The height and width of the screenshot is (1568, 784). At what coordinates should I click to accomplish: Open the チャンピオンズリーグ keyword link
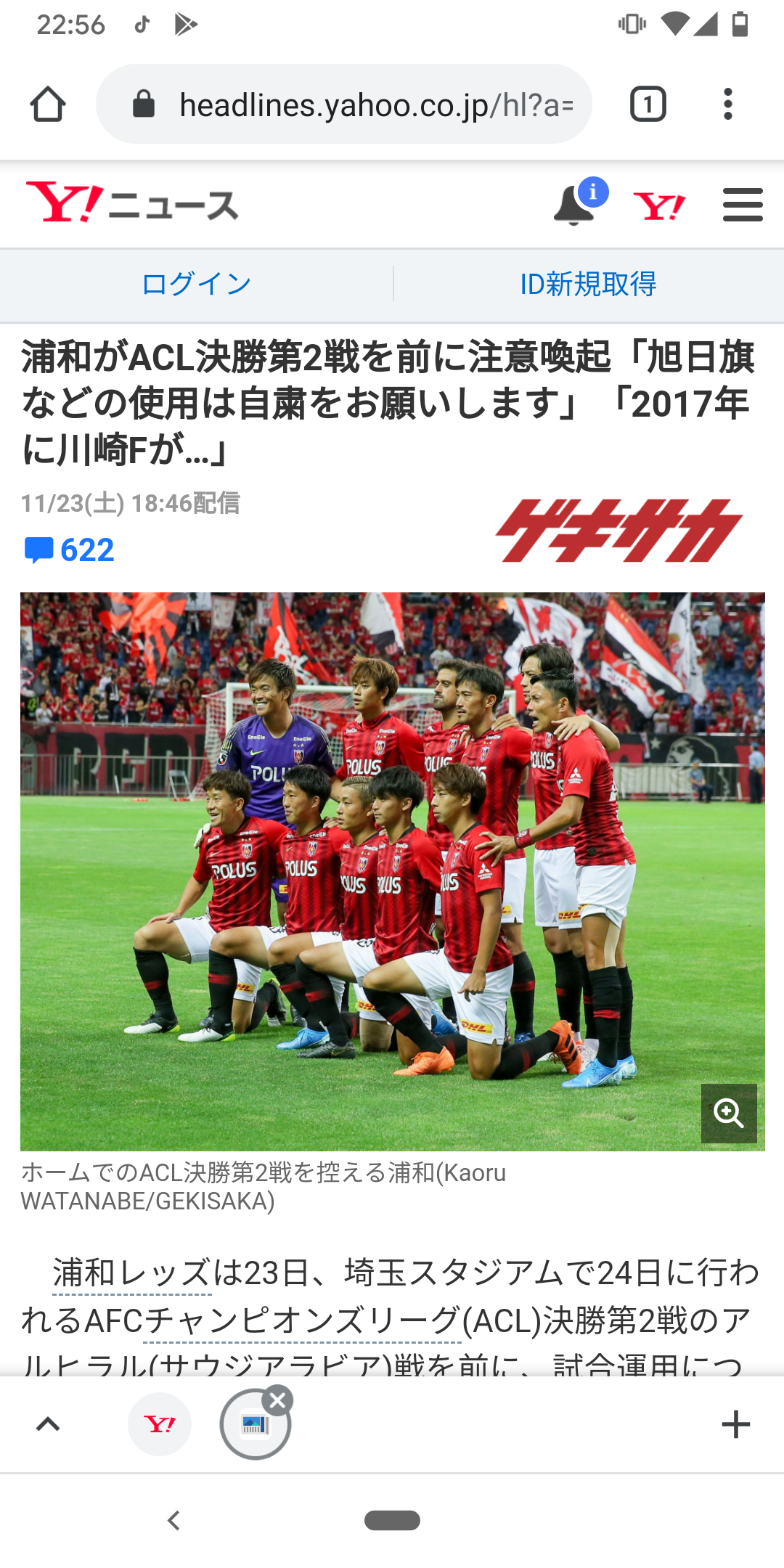pyautogui.click(x=303, y=1320)
